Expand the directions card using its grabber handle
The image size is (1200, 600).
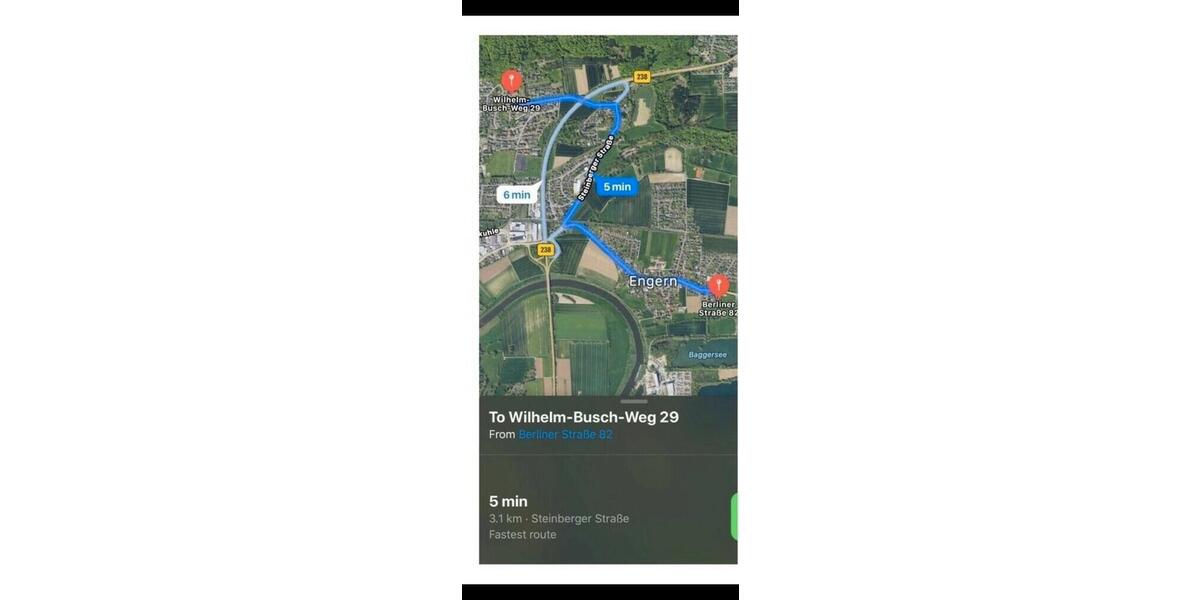634,402
